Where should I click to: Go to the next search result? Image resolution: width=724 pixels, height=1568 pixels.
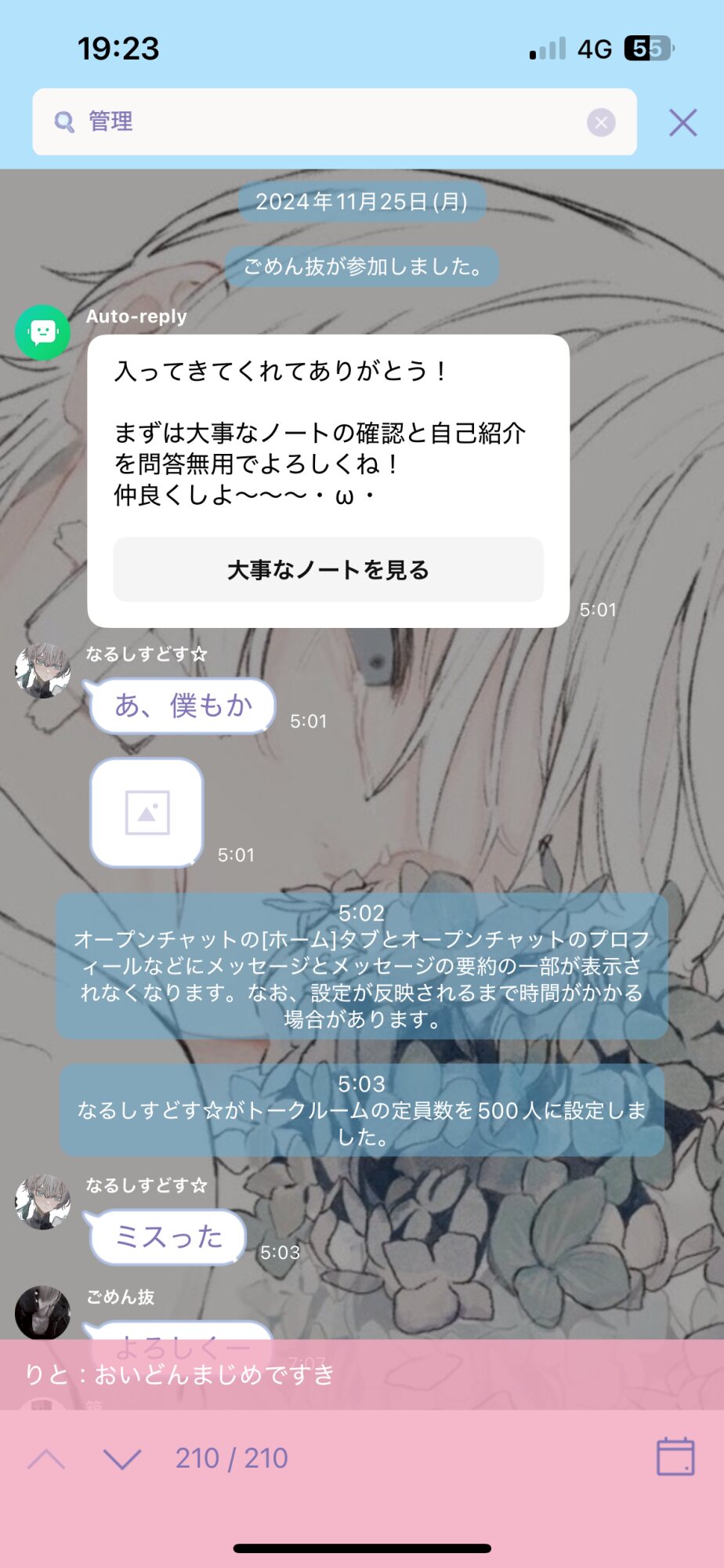click(122, 1458)
